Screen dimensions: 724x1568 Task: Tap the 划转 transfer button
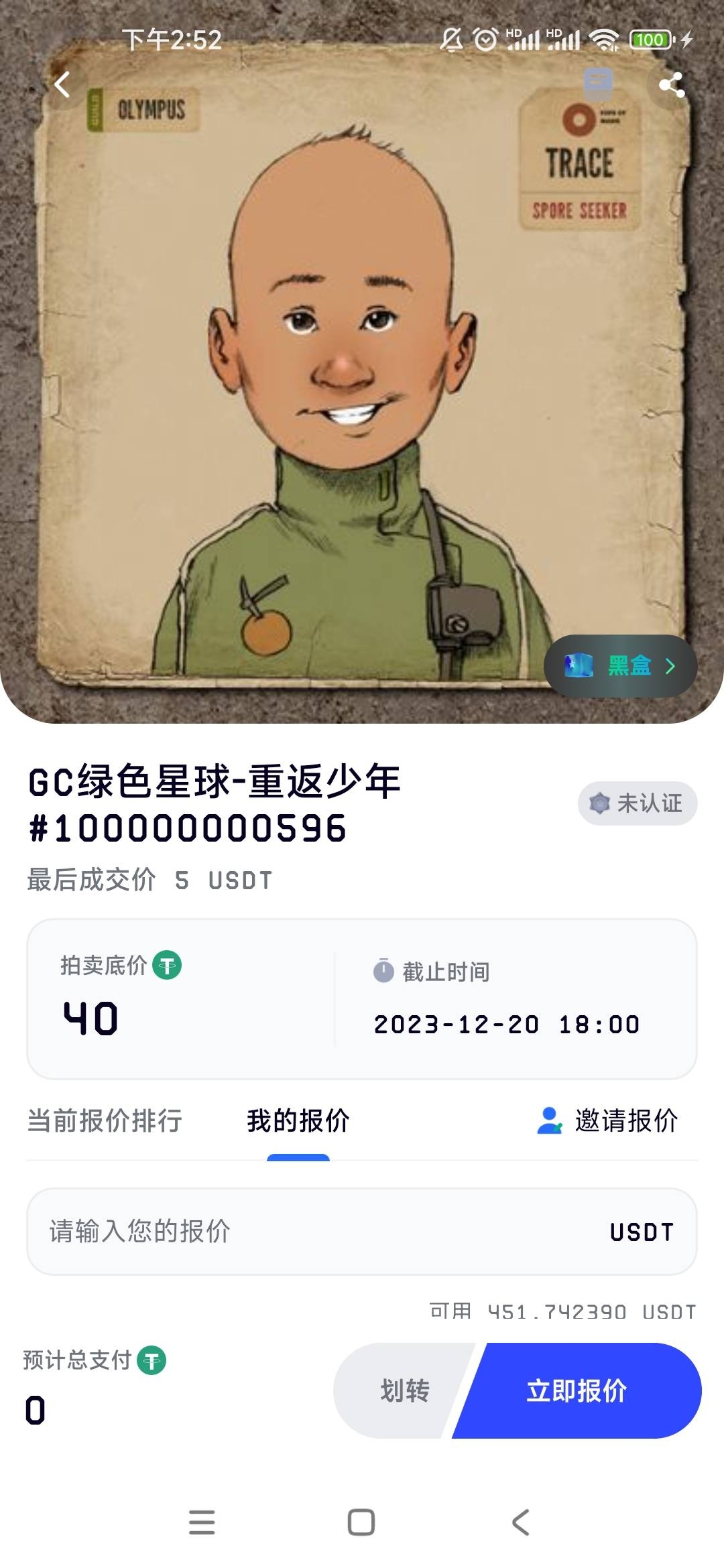404,1390
